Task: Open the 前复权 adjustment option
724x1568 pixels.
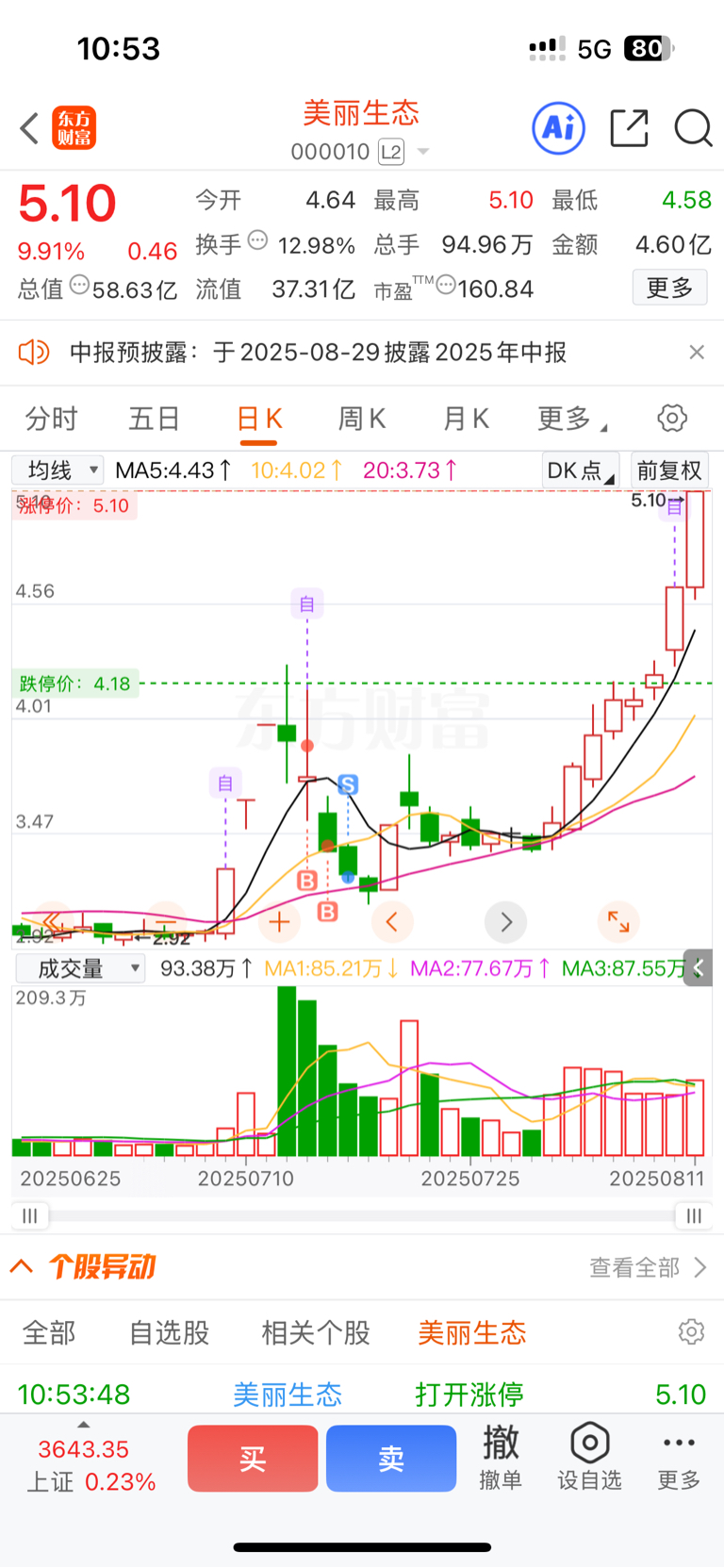Action: pyautogui.click(x=669, y=470)
